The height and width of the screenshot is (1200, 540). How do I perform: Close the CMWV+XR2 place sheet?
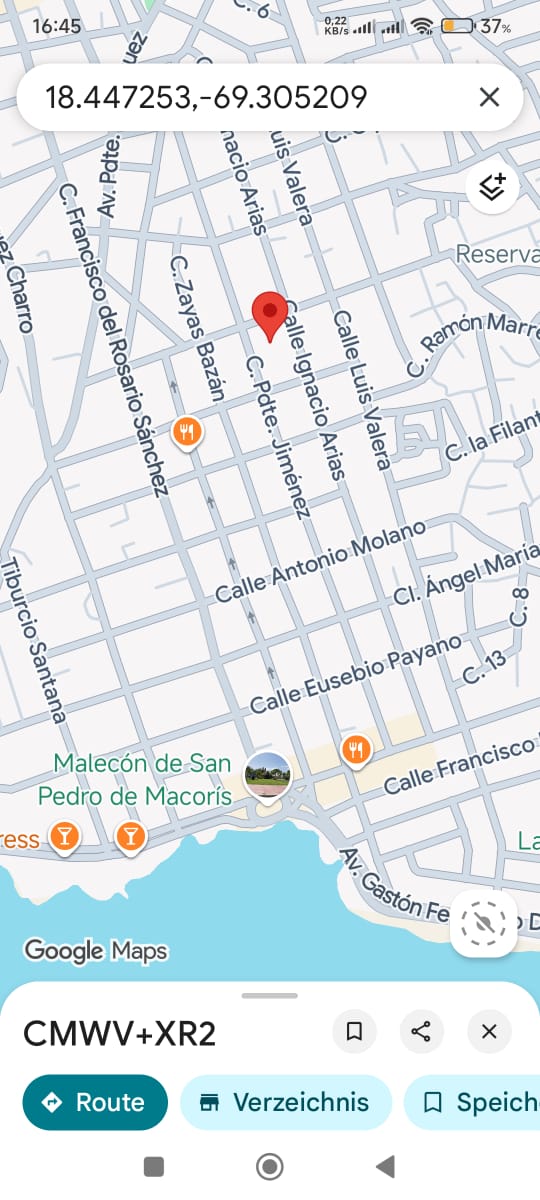coord(489,1032)
